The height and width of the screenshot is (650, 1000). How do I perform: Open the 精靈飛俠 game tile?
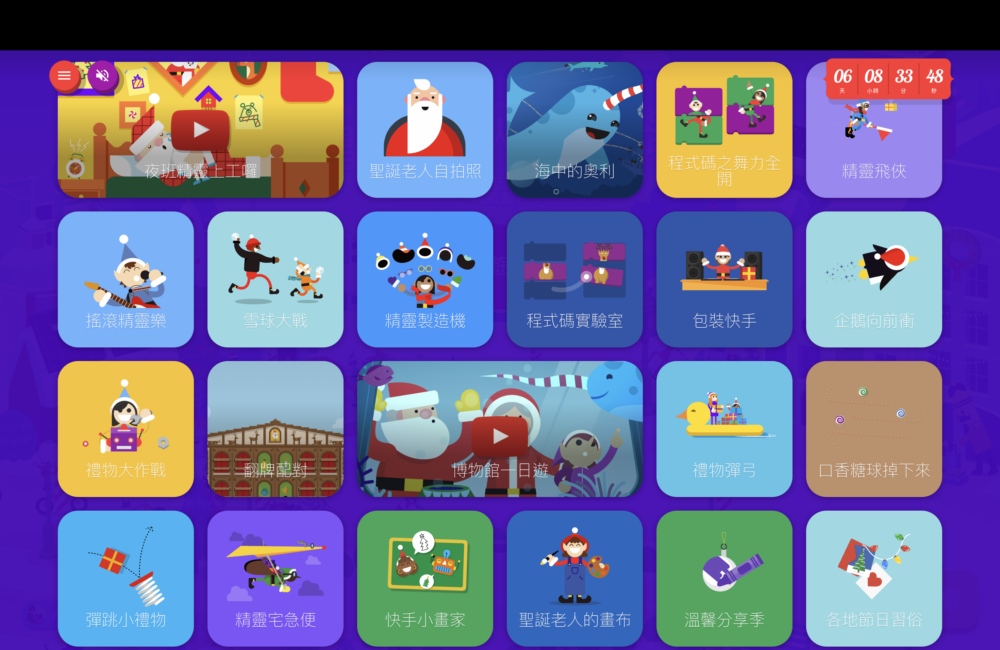pyautogui.click(x=873, y=140)
